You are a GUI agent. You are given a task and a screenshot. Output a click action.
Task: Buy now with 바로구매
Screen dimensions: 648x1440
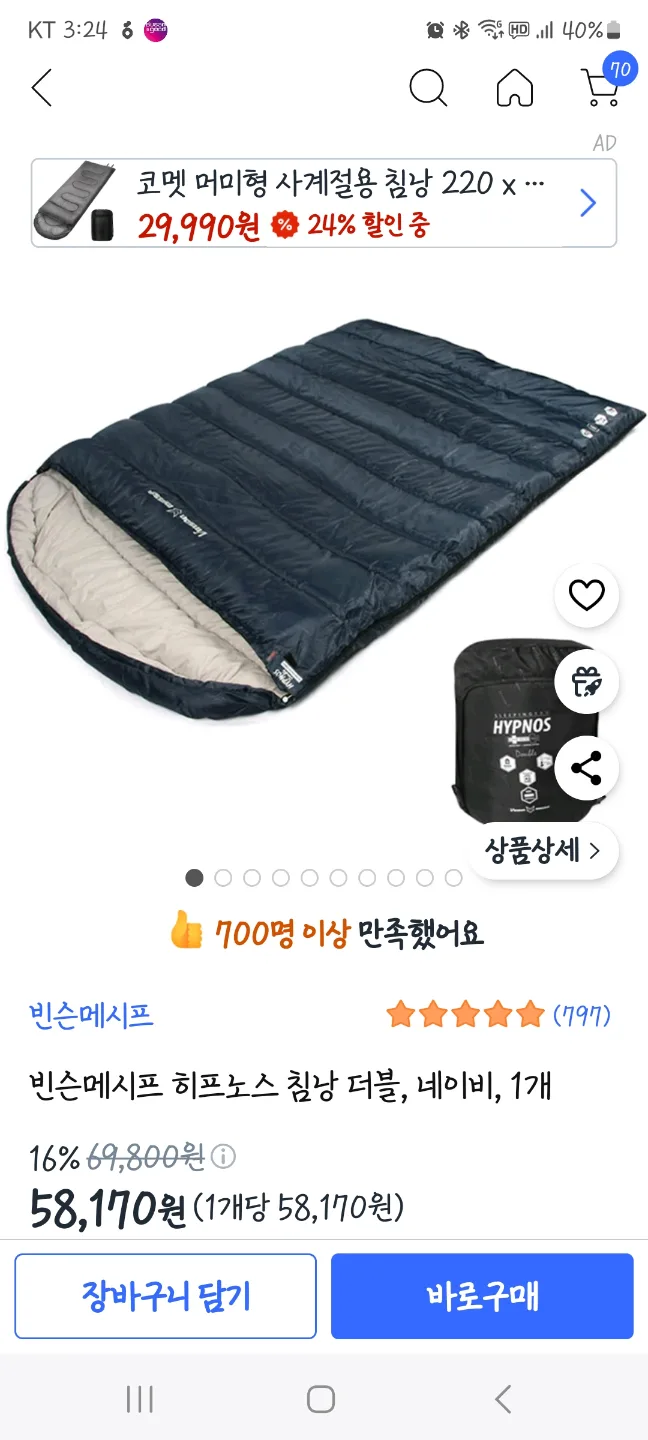pos(482,1296)
